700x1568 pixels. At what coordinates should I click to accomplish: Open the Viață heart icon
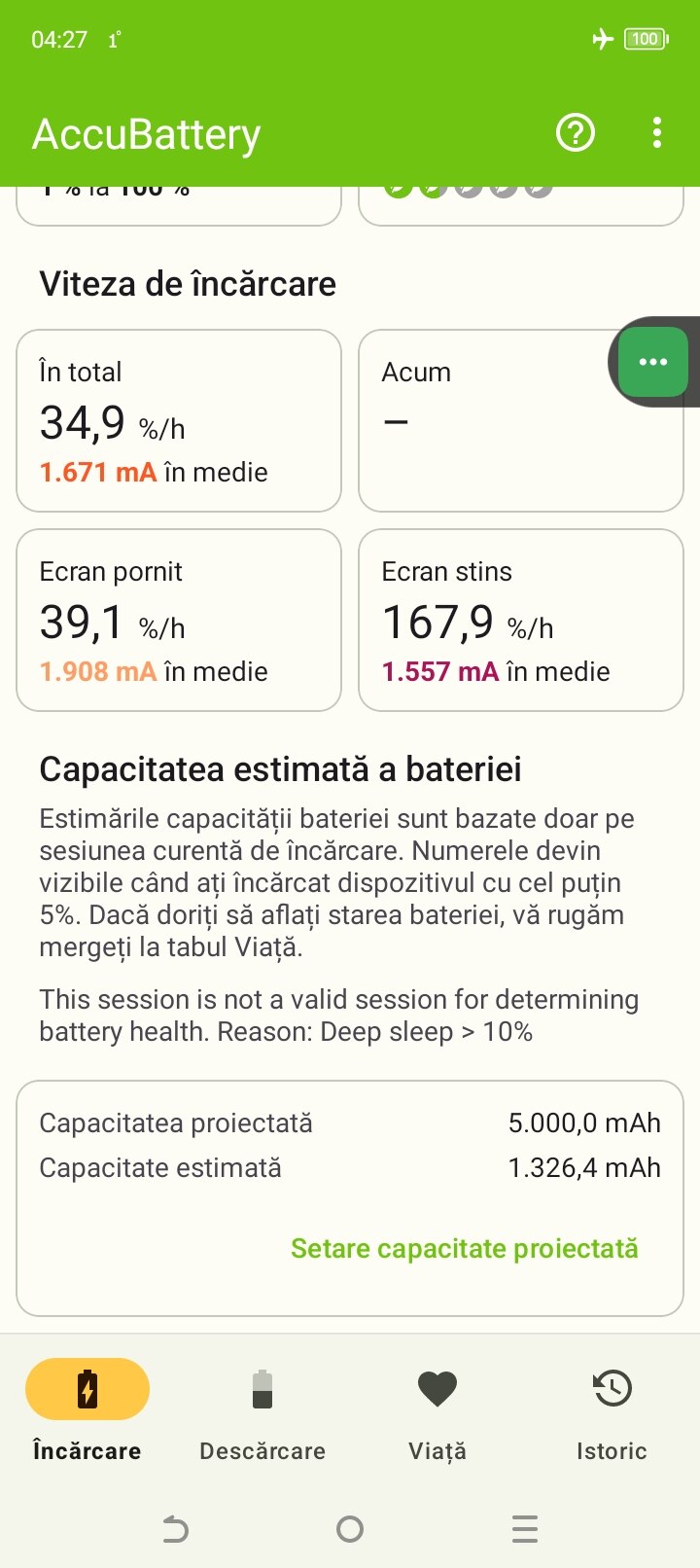coord(437,1388)
